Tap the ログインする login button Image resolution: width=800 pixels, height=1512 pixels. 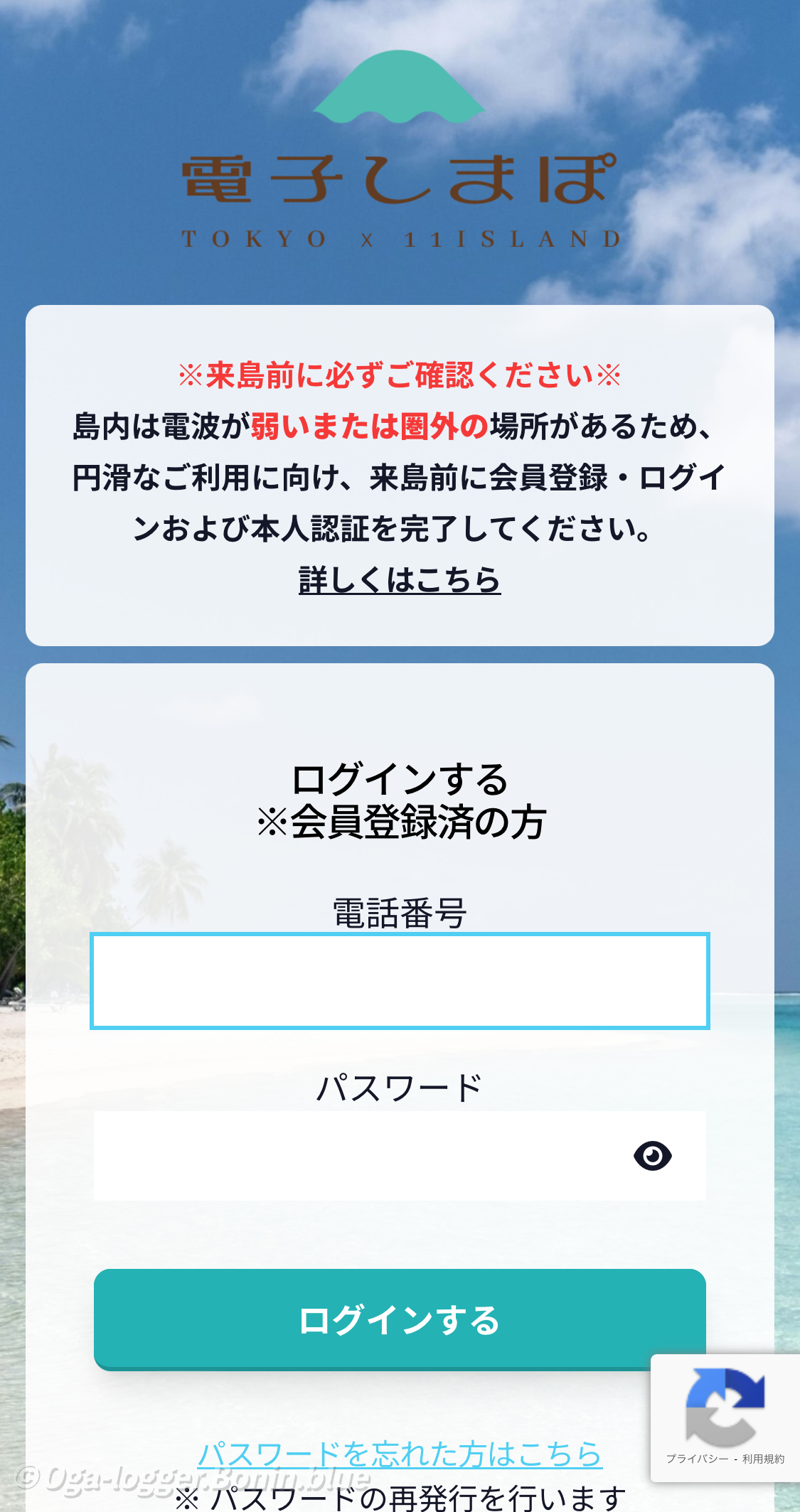(400, 1320)
